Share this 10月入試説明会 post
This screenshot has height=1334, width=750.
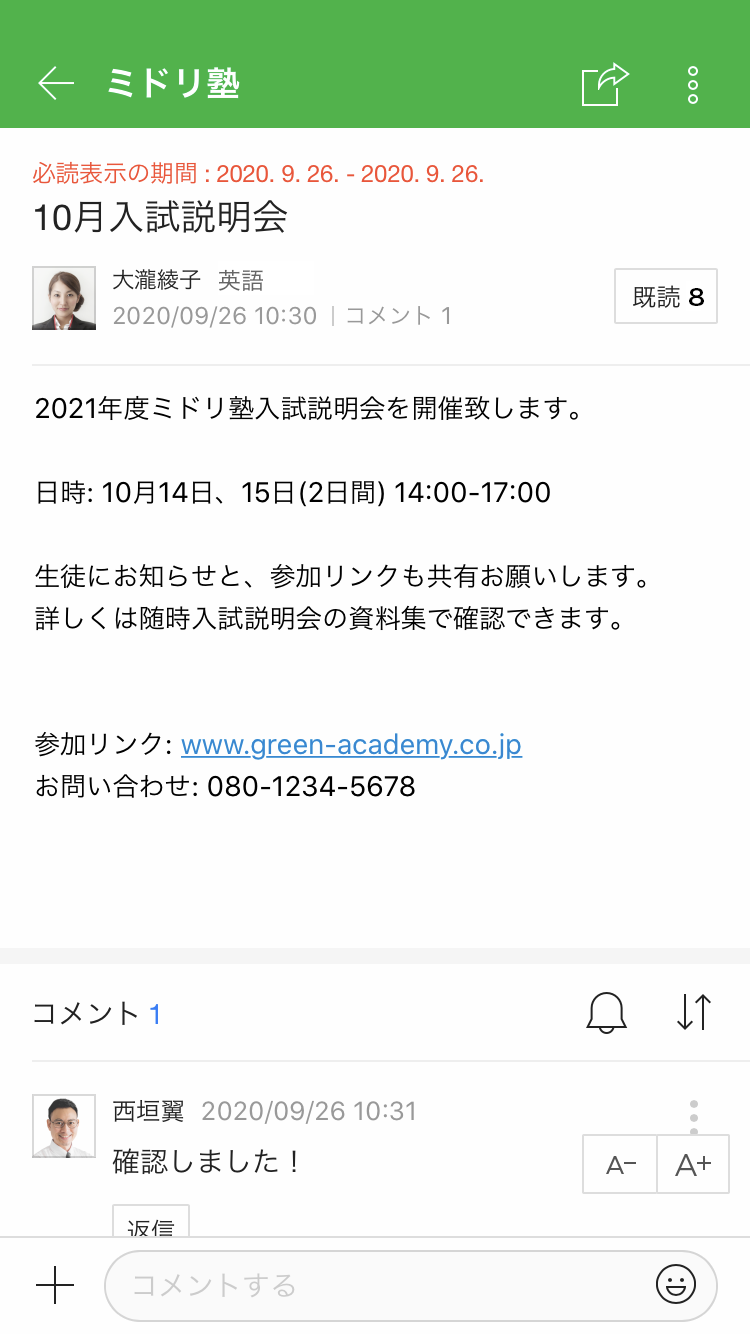(605, 84)
